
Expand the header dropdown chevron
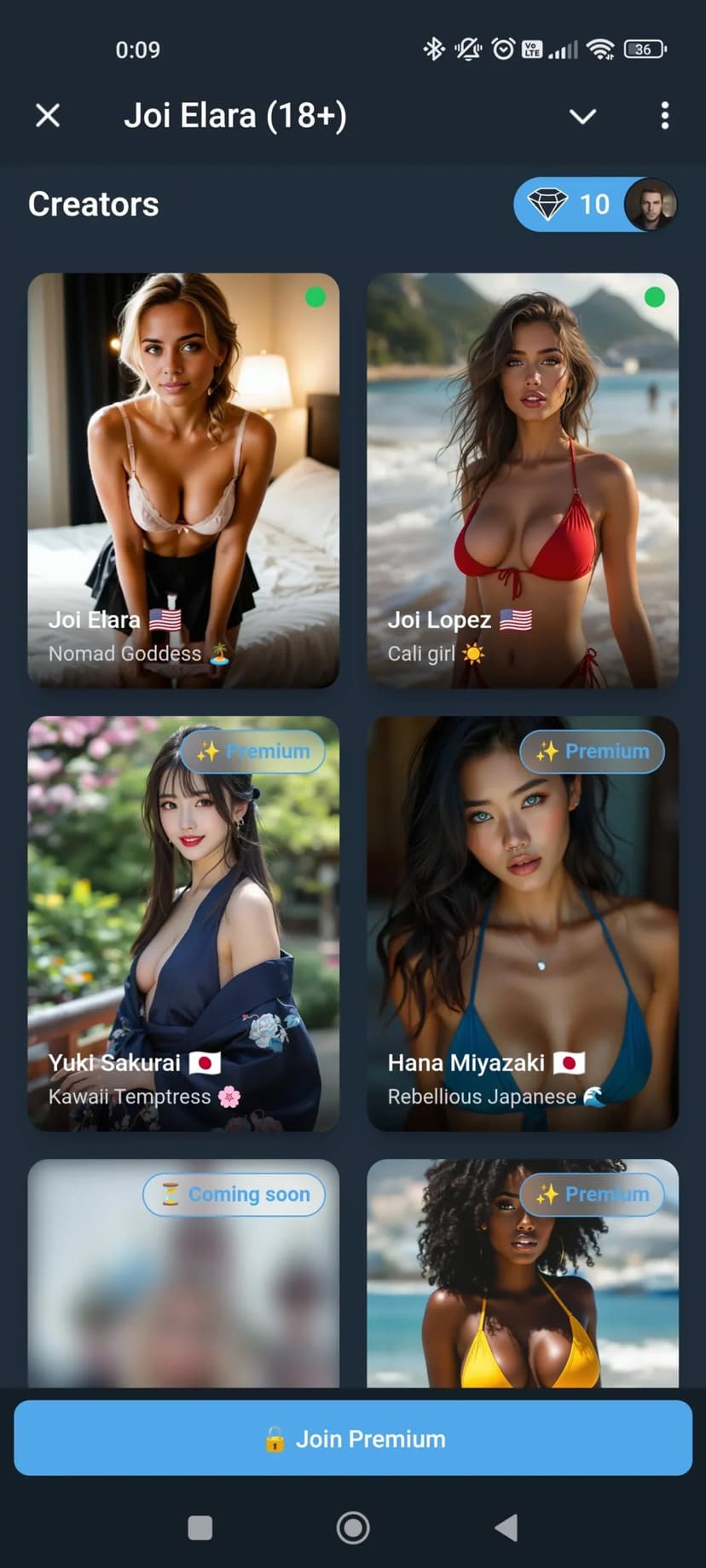582,116
